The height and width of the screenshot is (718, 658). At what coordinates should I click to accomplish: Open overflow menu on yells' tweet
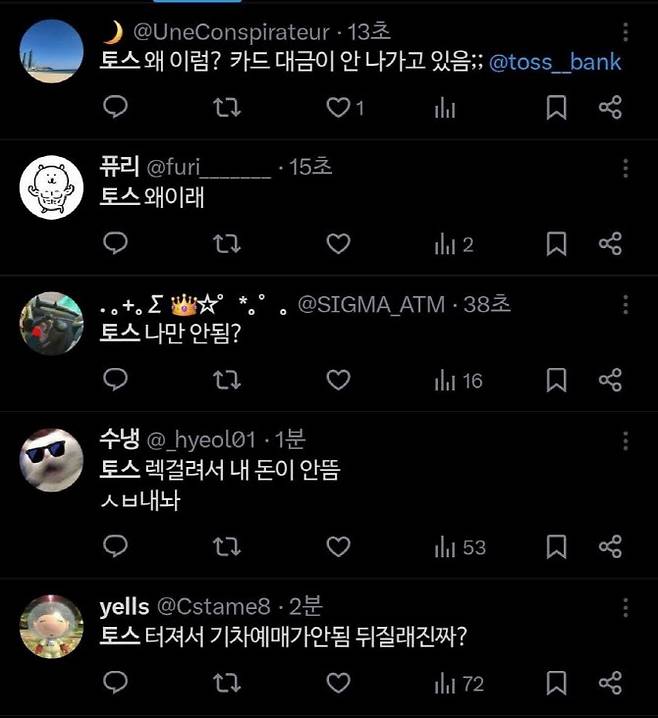tap(626, 607)
